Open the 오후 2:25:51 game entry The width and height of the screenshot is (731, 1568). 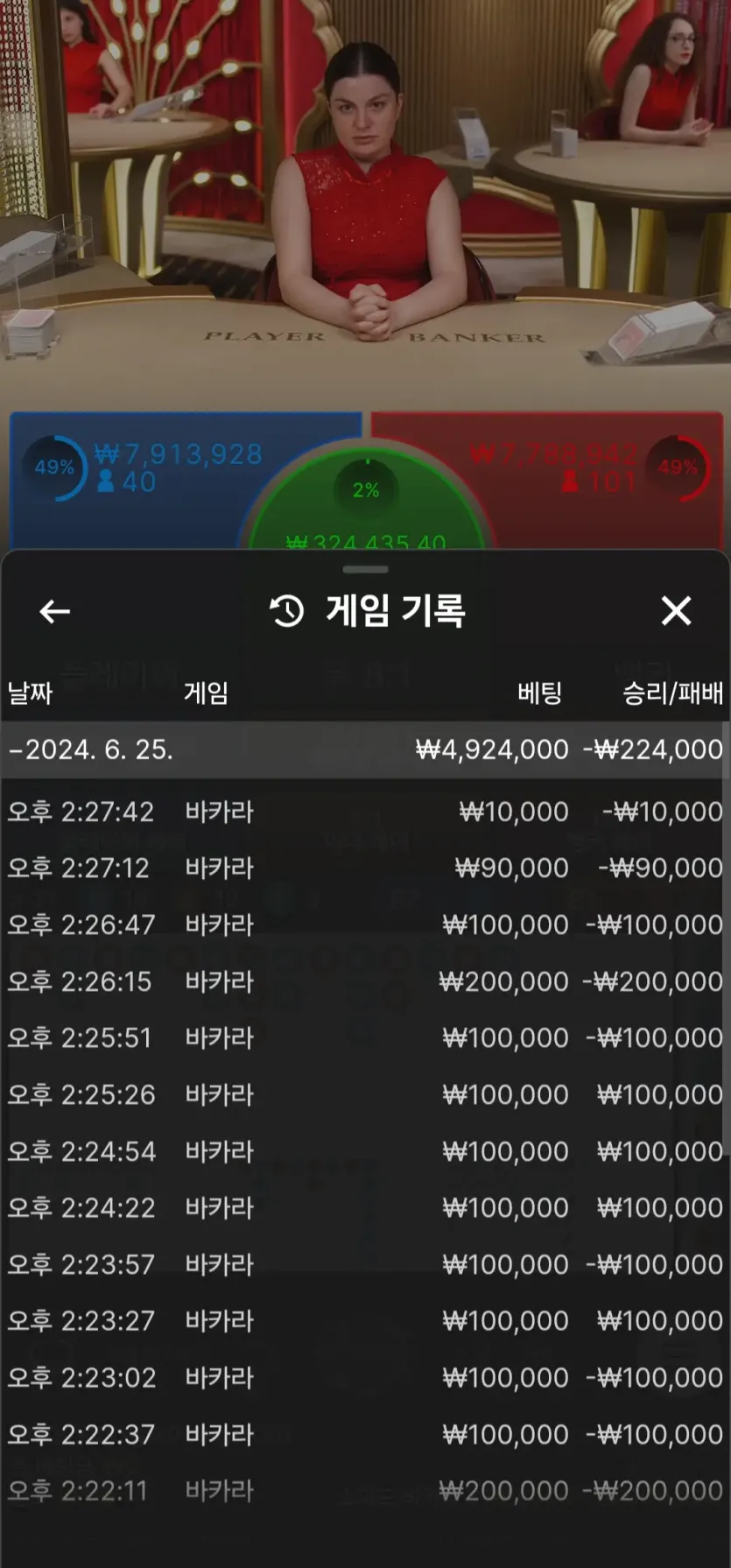pos(365,1037)
